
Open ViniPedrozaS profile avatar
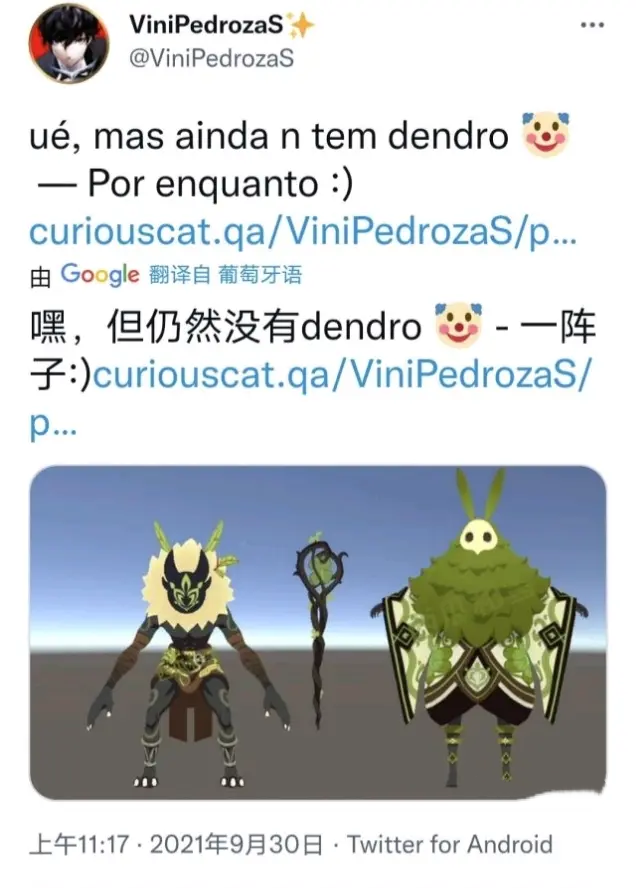68,43
